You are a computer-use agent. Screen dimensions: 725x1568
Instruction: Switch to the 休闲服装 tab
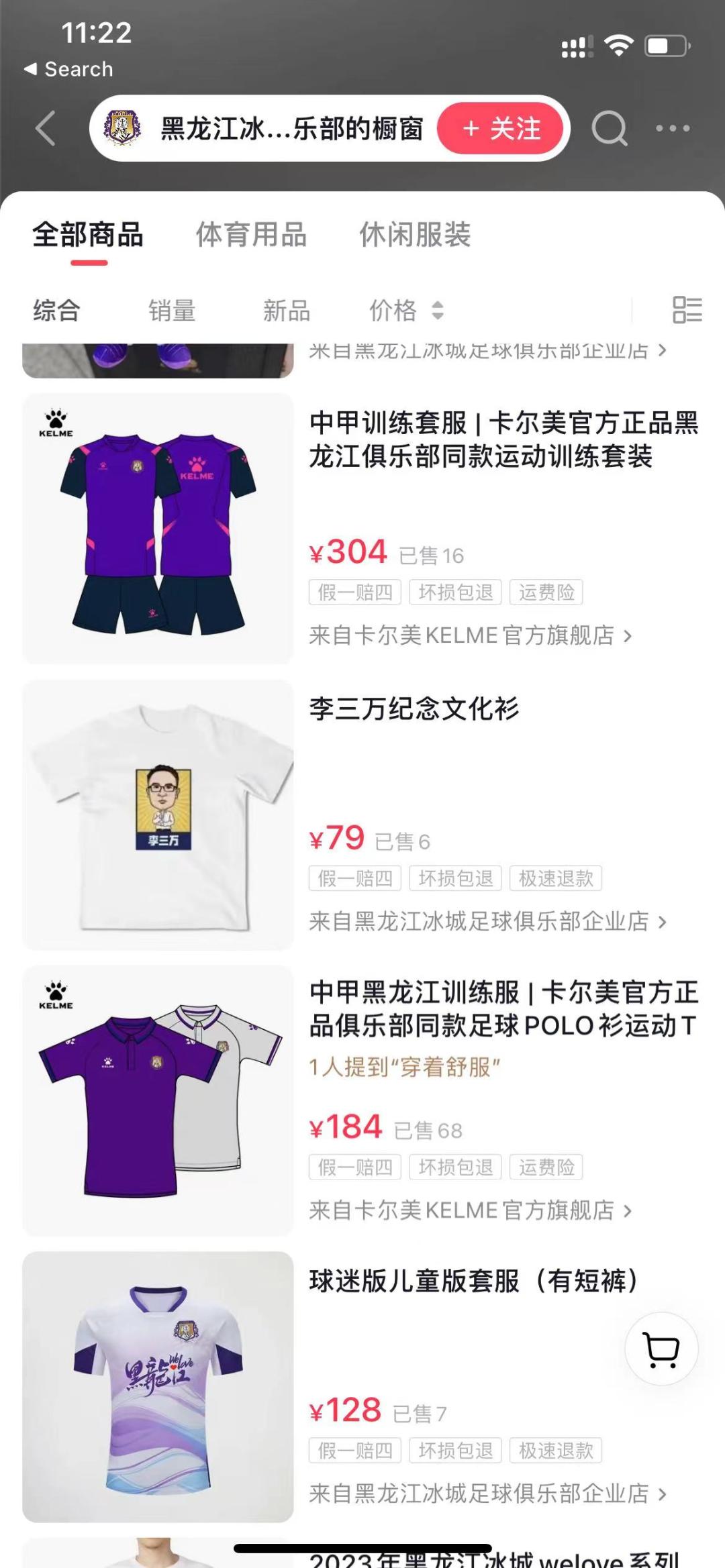pos(415,235)
